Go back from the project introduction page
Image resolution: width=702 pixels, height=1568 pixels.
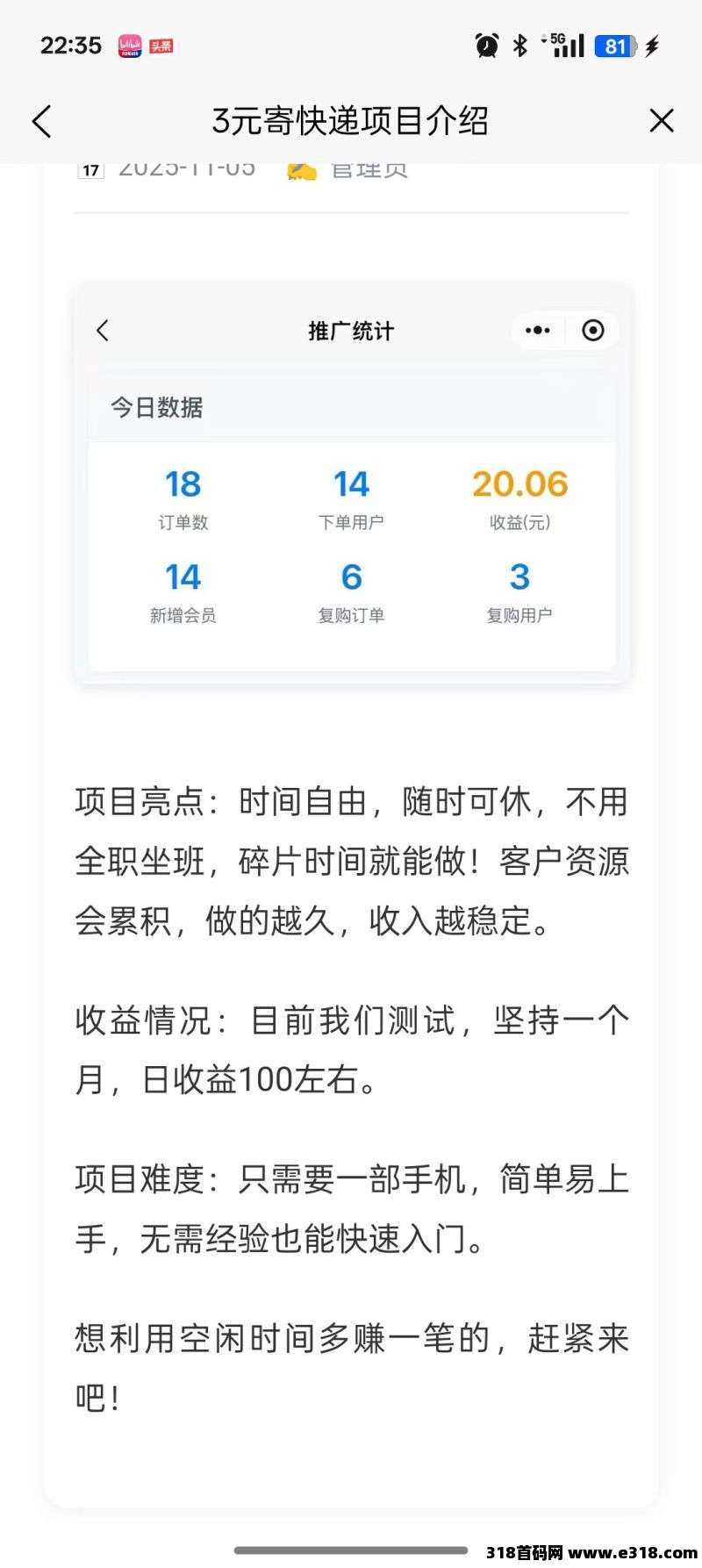(x=41, y=121)
